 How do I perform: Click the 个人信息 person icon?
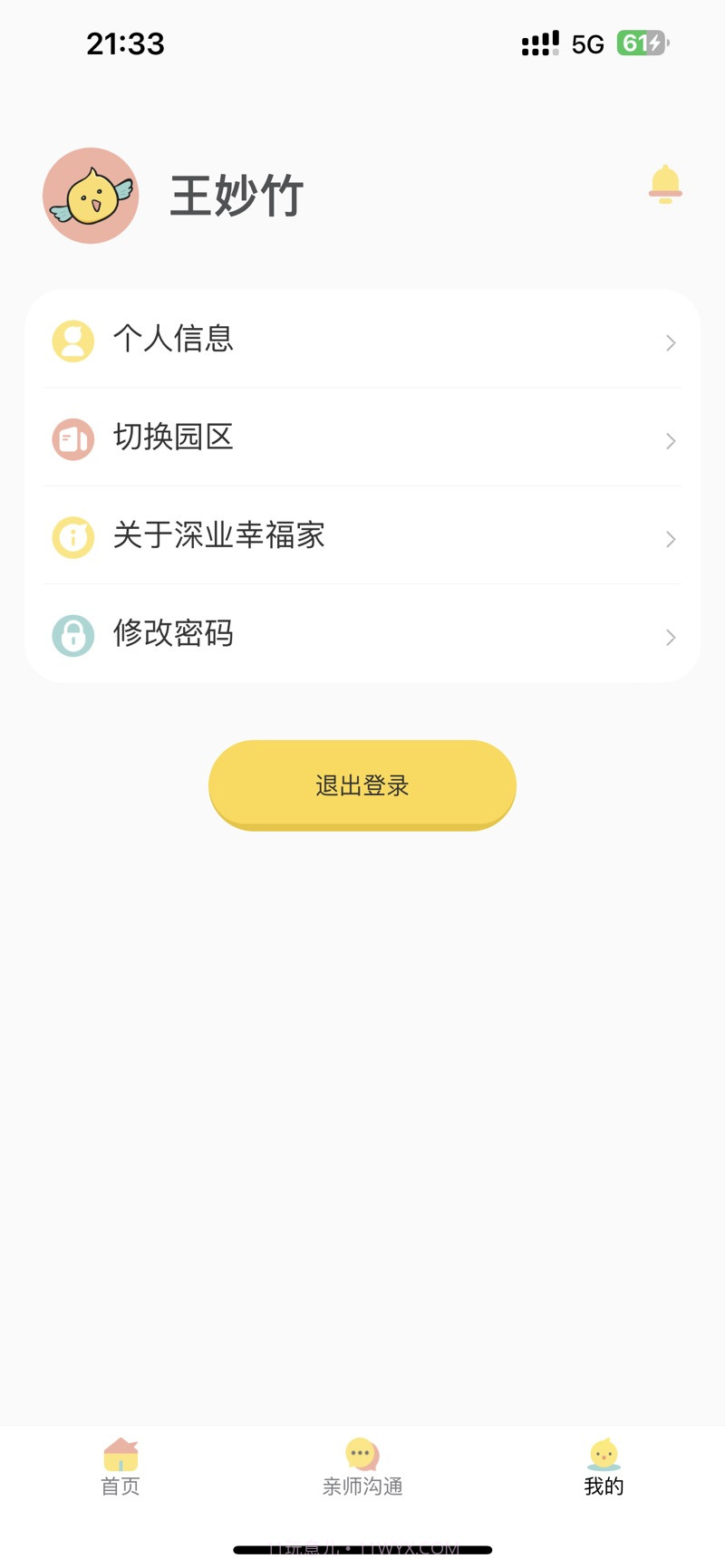pyautogui.click(x=72, y=341)
